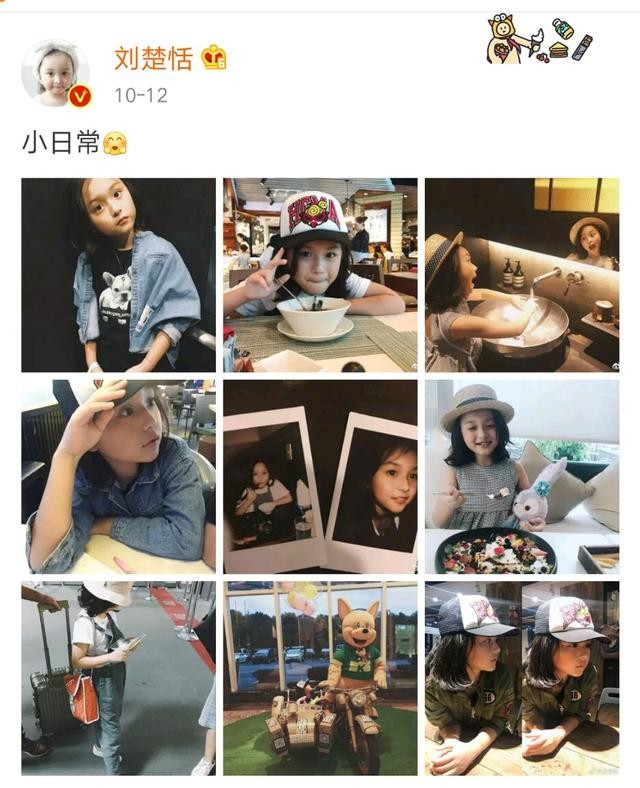Open the photo at the washbasin mirror
640x788 pixels.
(x=522, y=275)
